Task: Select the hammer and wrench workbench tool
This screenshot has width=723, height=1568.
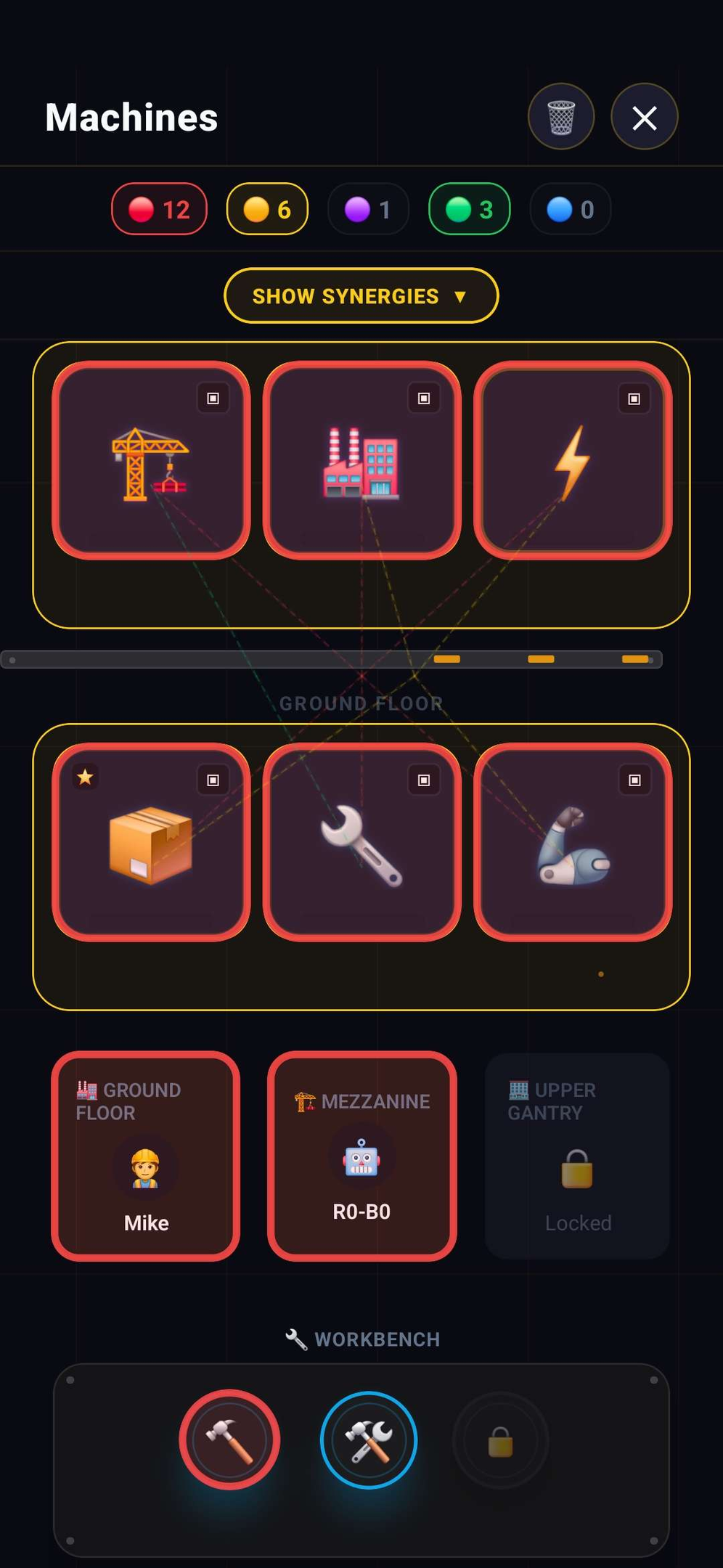Action: click(368, 1440)
